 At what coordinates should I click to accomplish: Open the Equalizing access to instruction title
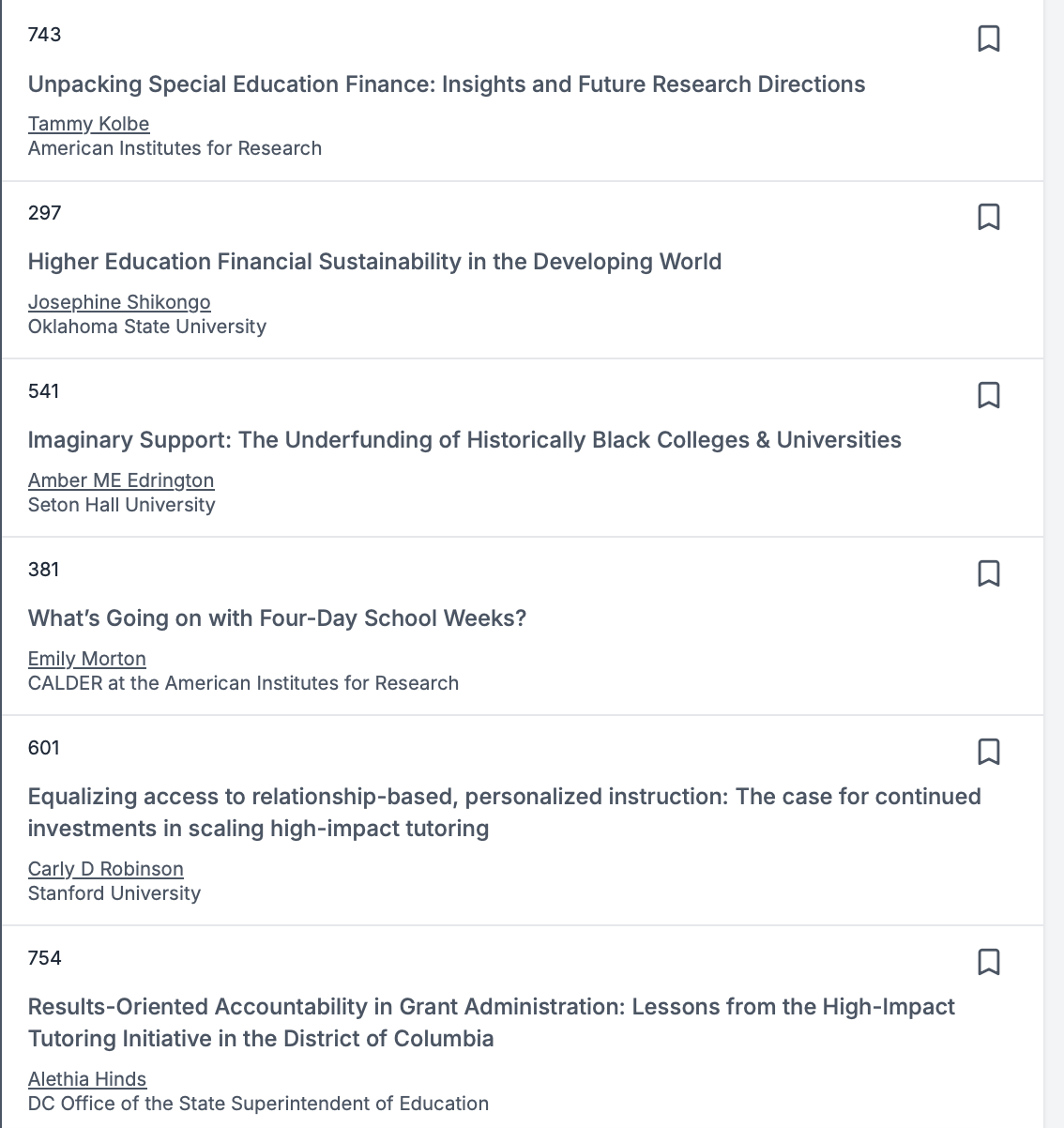pyautogui.click(x=504, y=797)
